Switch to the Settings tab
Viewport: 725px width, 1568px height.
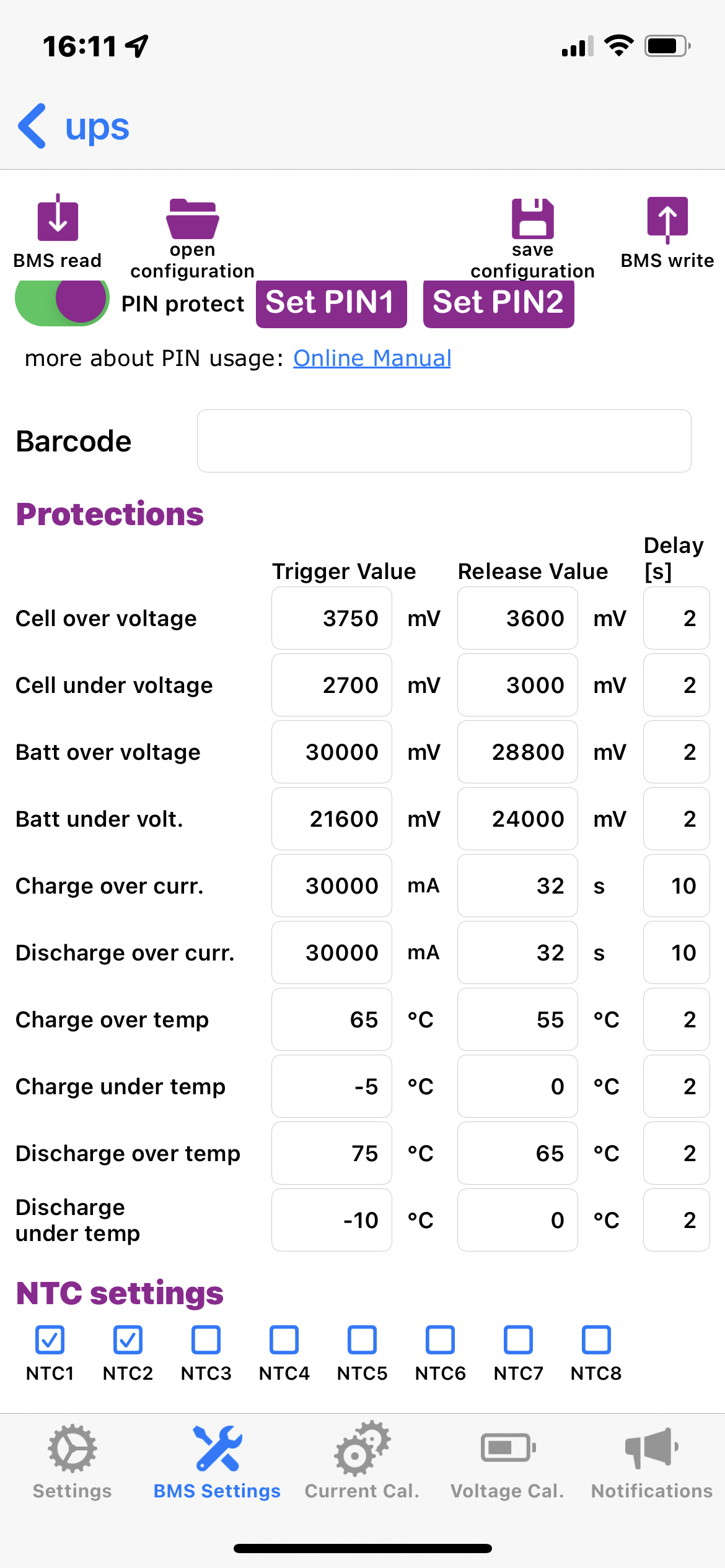click(72, 1461)
